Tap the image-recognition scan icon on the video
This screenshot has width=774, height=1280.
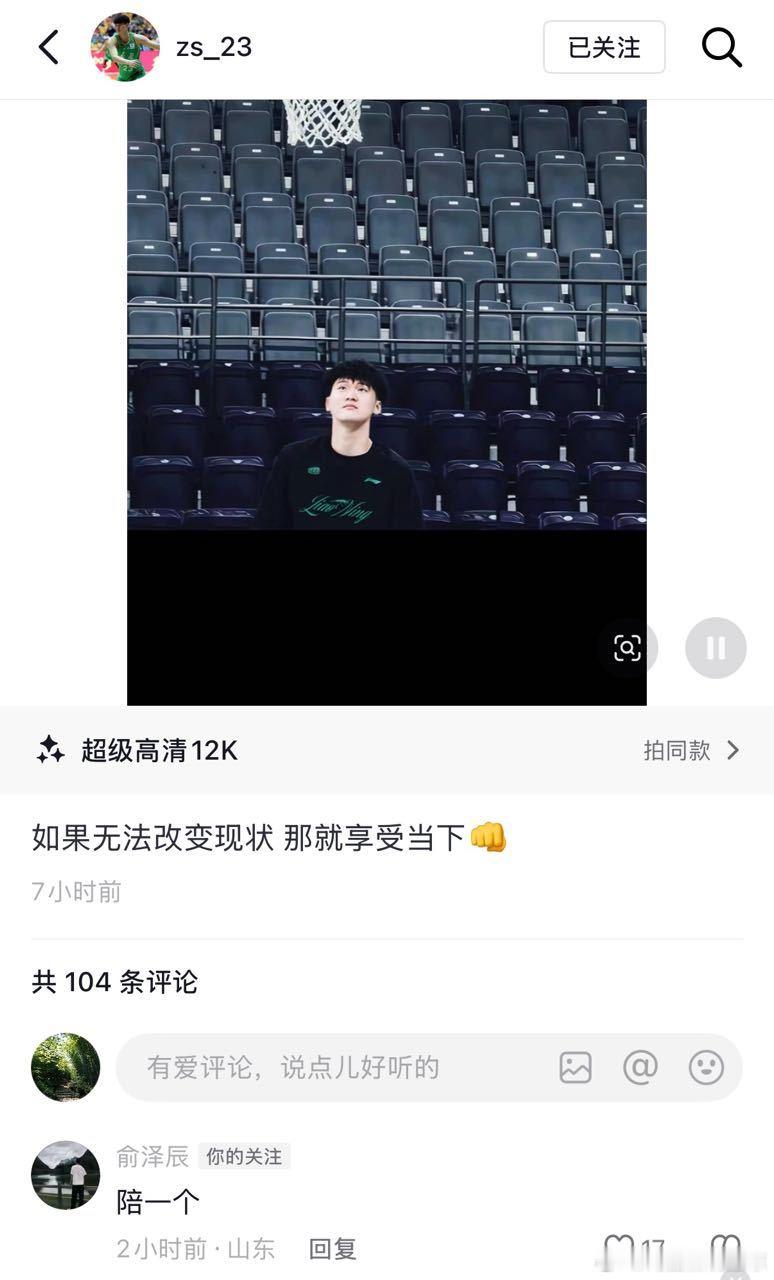tap(626, 648)
